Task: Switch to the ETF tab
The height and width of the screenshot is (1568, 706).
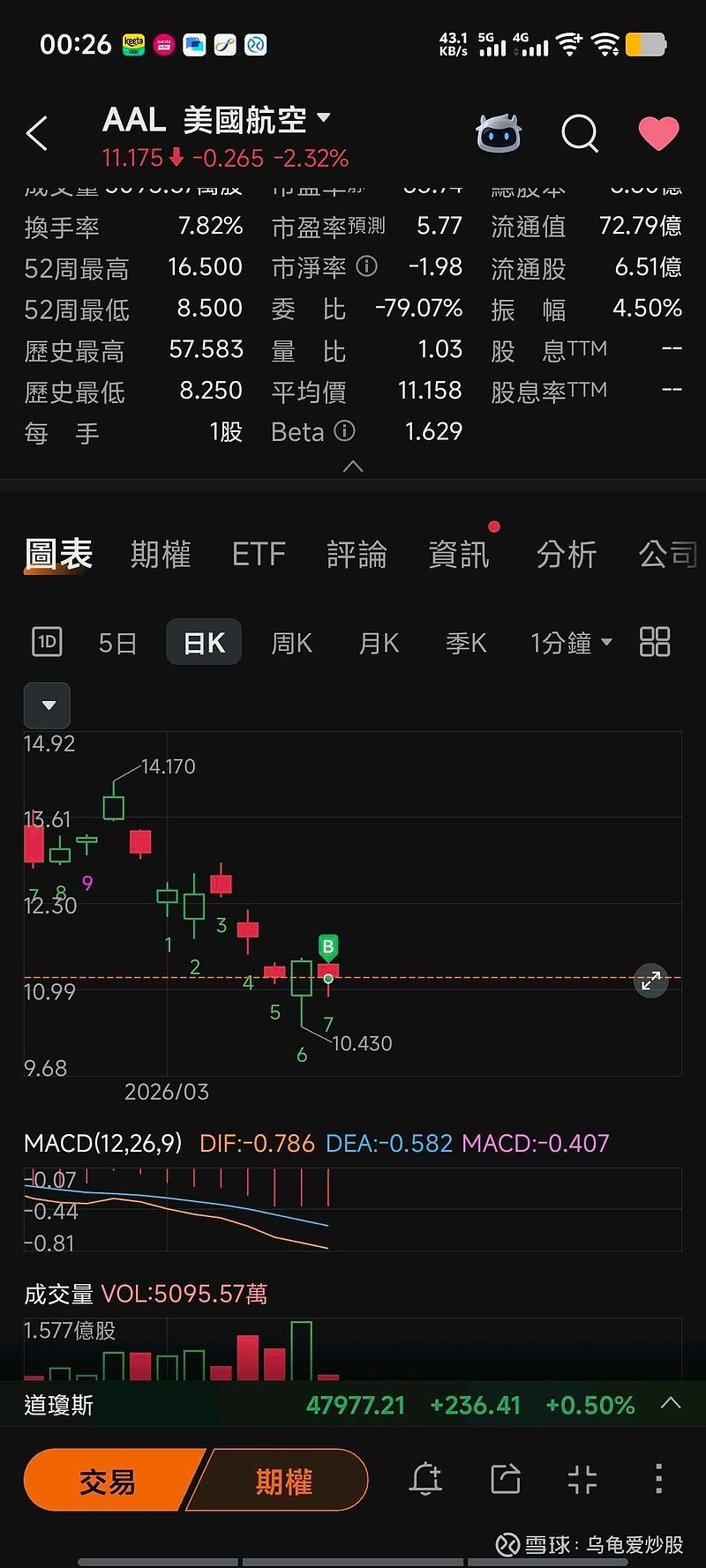Action: tap(259, 555)
